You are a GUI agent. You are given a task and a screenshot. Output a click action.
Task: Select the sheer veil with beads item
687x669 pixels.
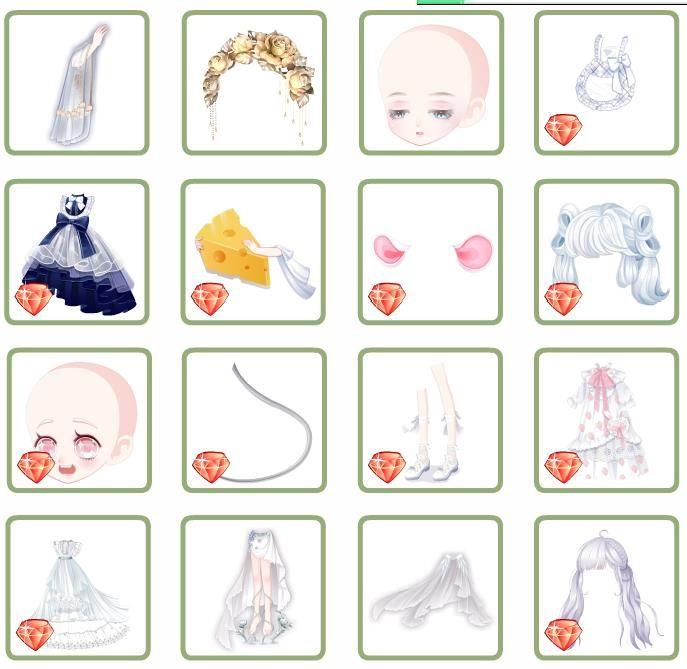point(77,83)
